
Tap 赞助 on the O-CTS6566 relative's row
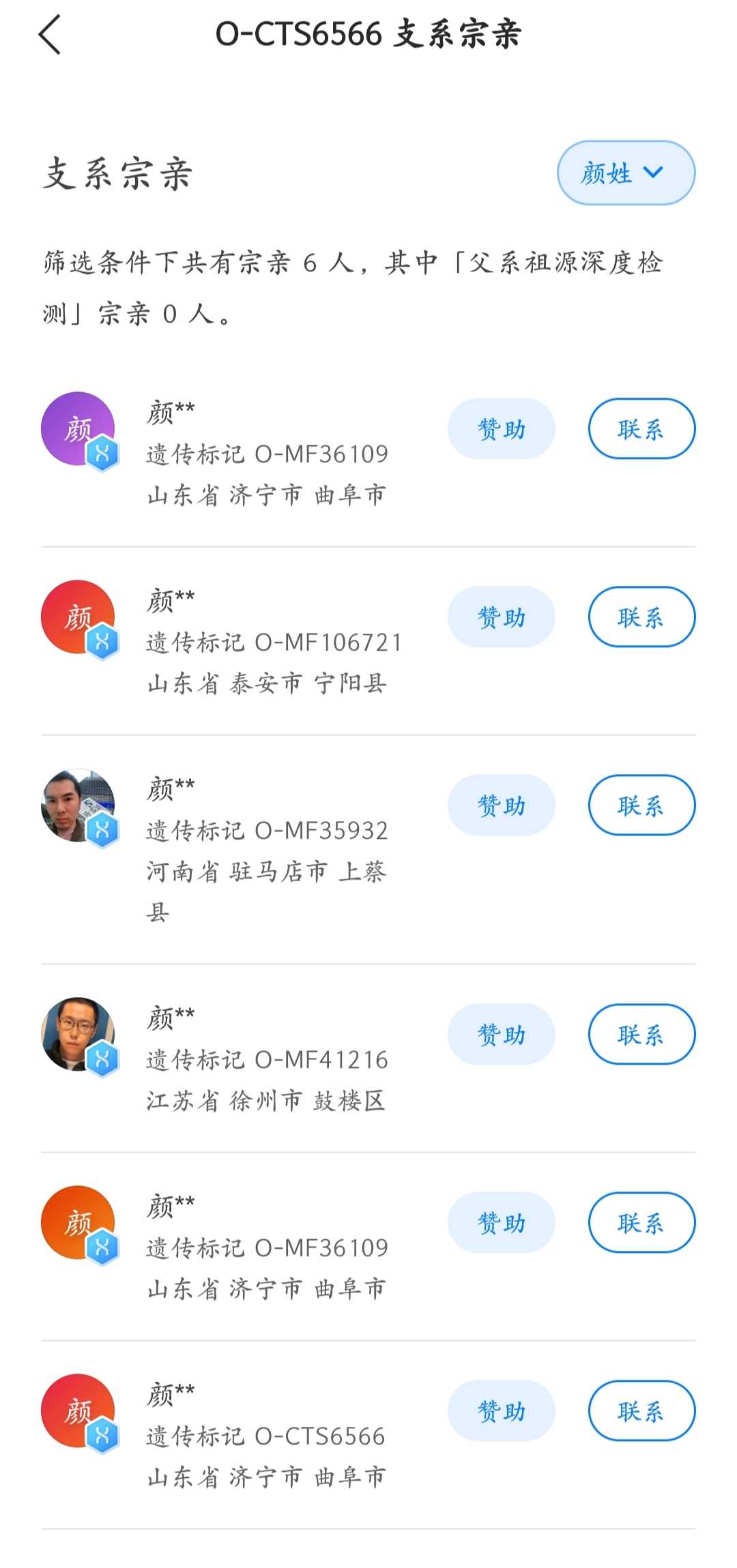point(501,1411)
